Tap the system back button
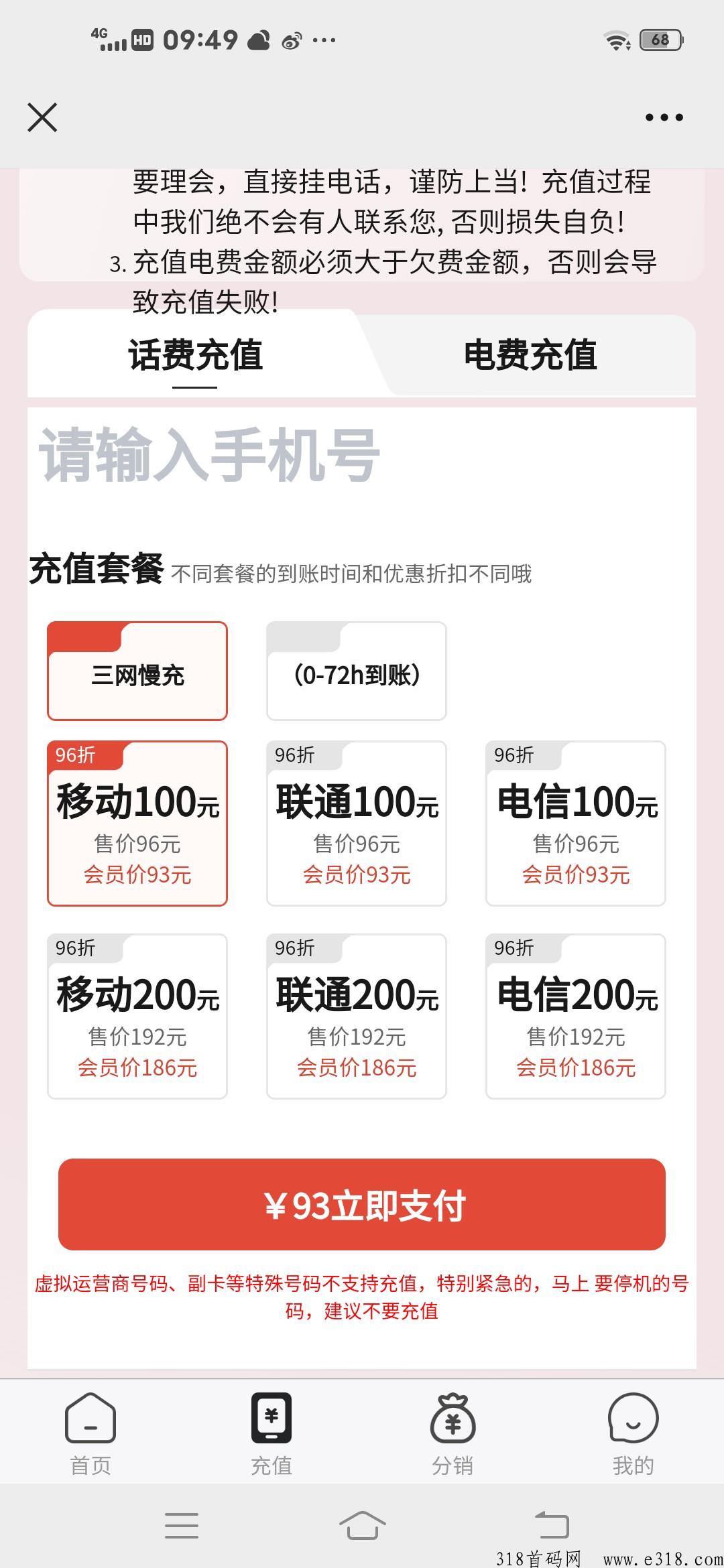This screenshot has height=1568, width=724. tap(551, 1526)
